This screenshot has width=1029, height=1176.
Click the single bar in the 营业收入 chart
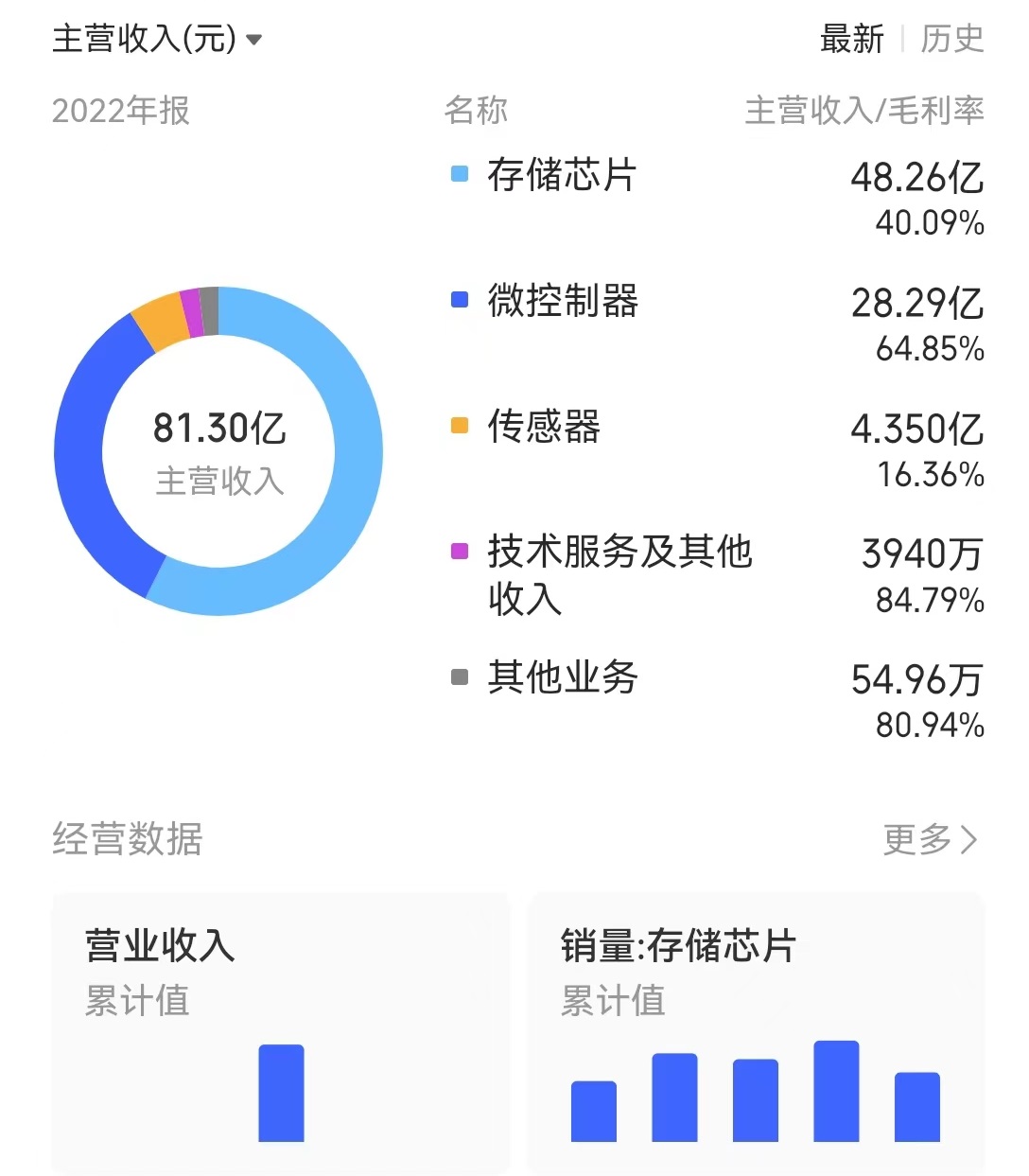[281, 1093]
